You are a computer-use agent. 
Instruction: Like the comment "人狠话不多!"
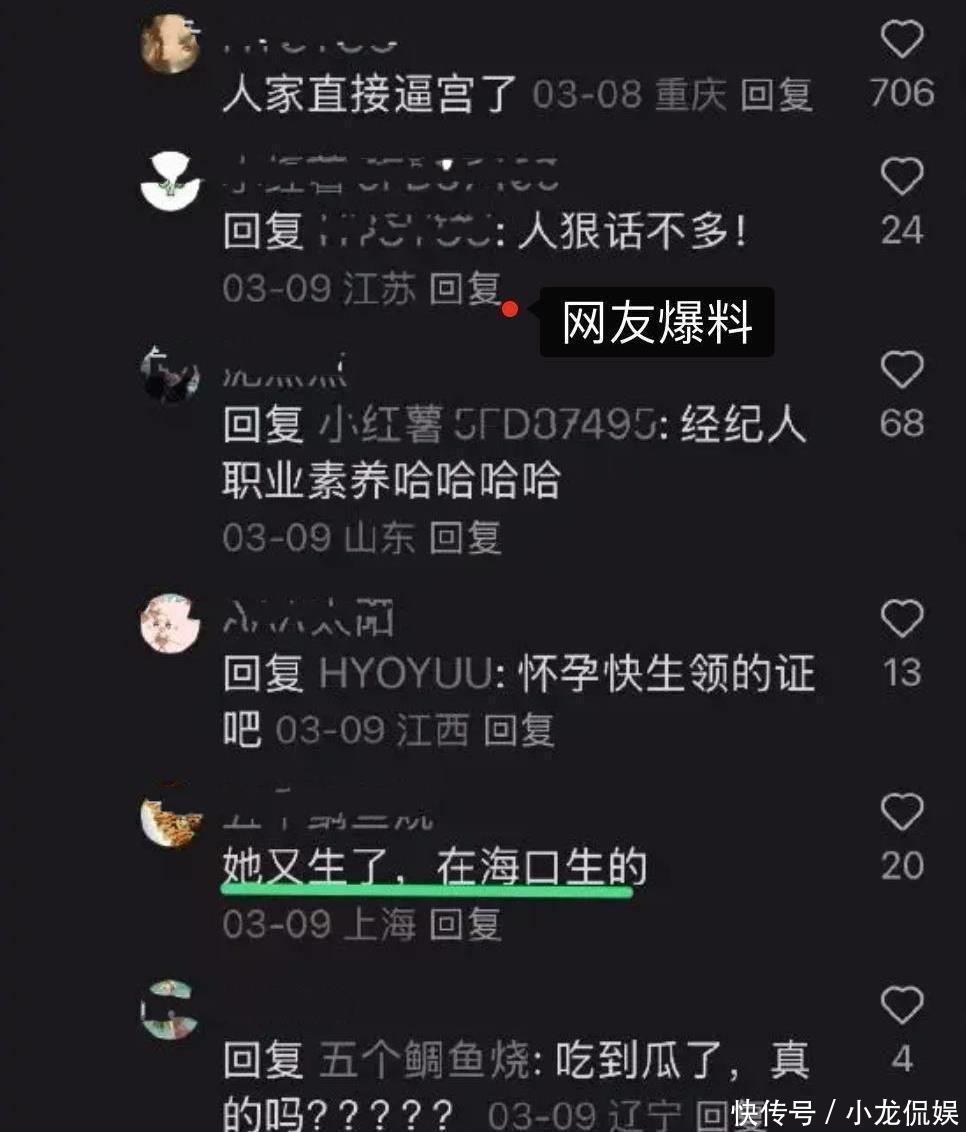click(x=901, y=178)
